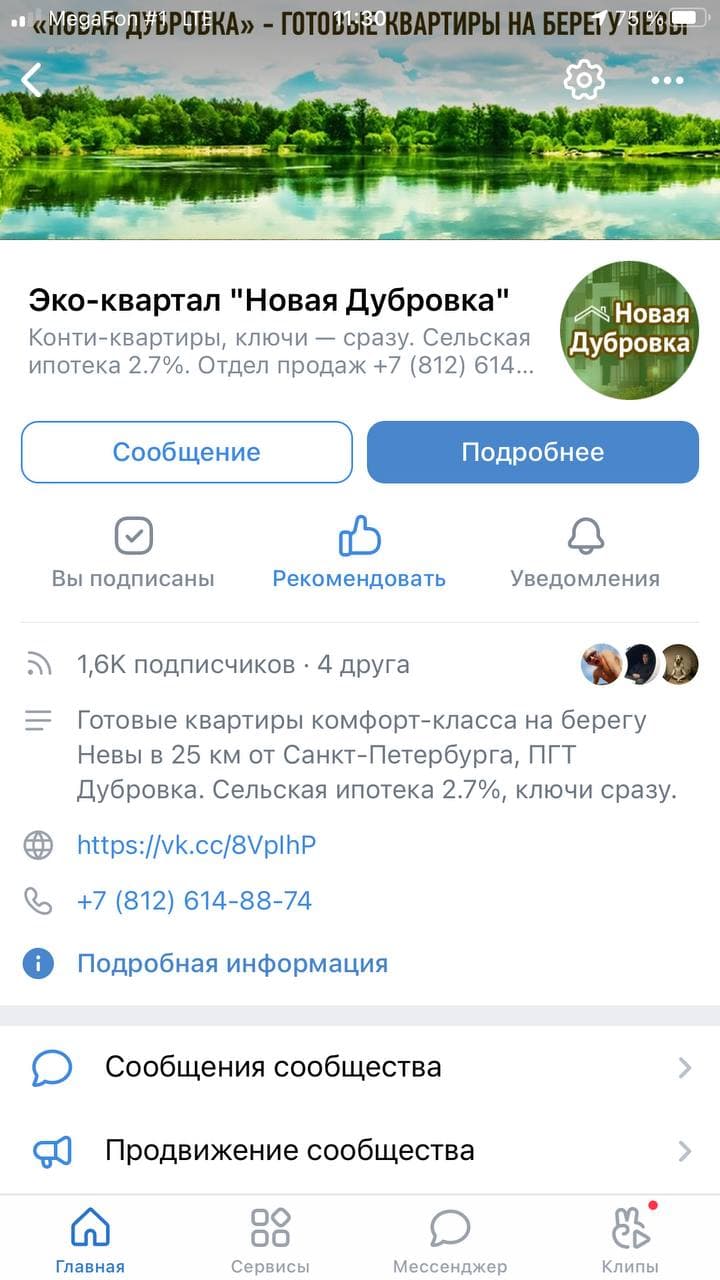
Task: Switch to the Главная tab
Action: pos(90,1240)
